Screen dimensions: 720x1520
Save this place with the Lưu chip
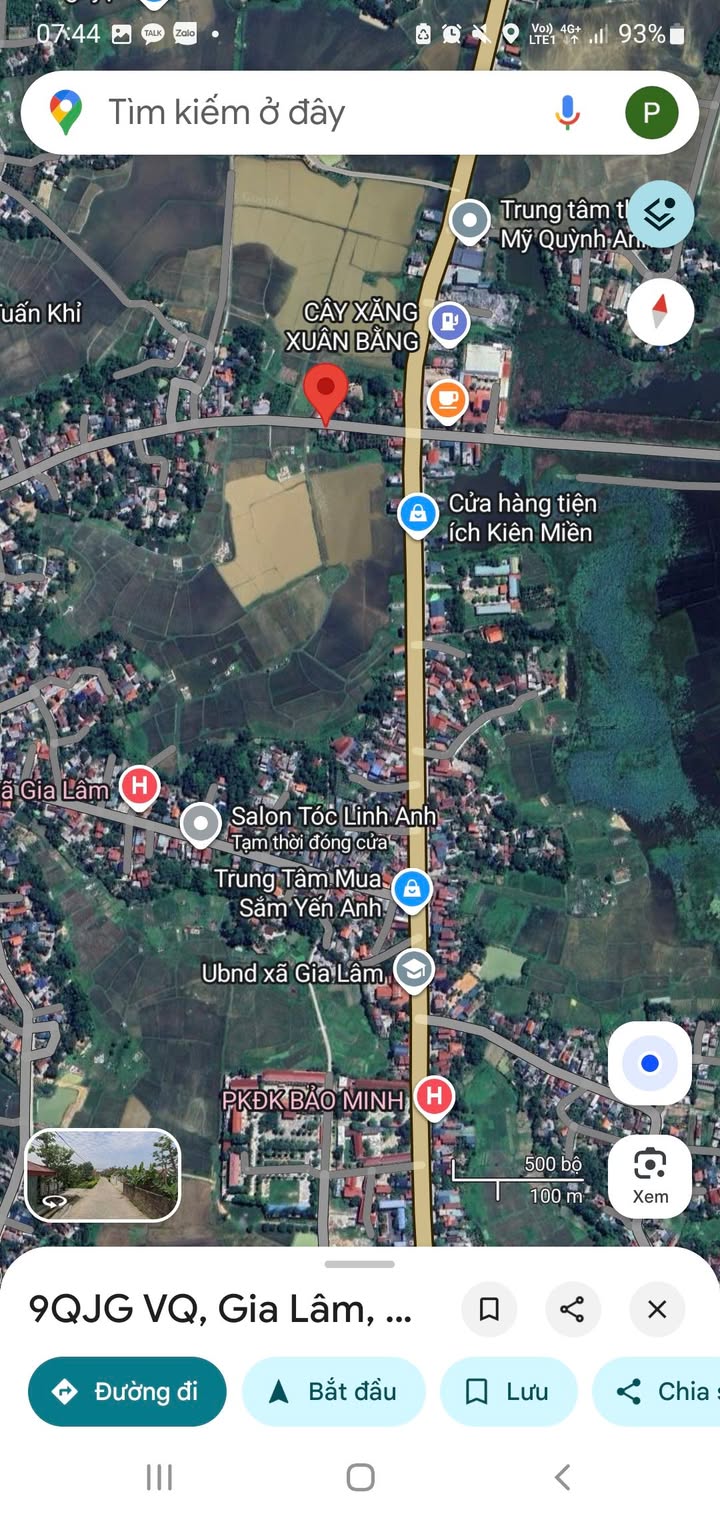point(508,1391)
